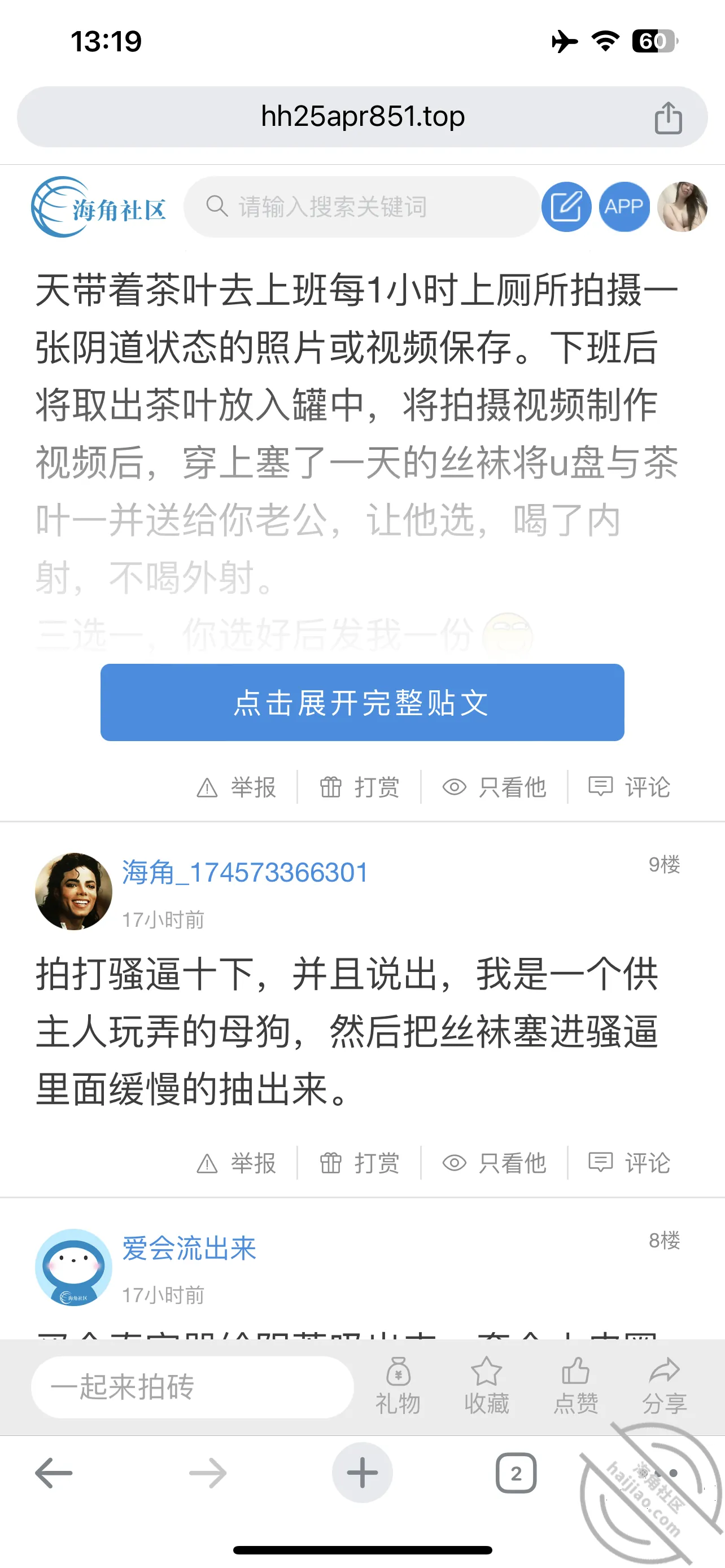This screenshot has width=725, height=1568.
Task: Expand the full post with 点击展开完整贴文
Action: tap(362, 702)
